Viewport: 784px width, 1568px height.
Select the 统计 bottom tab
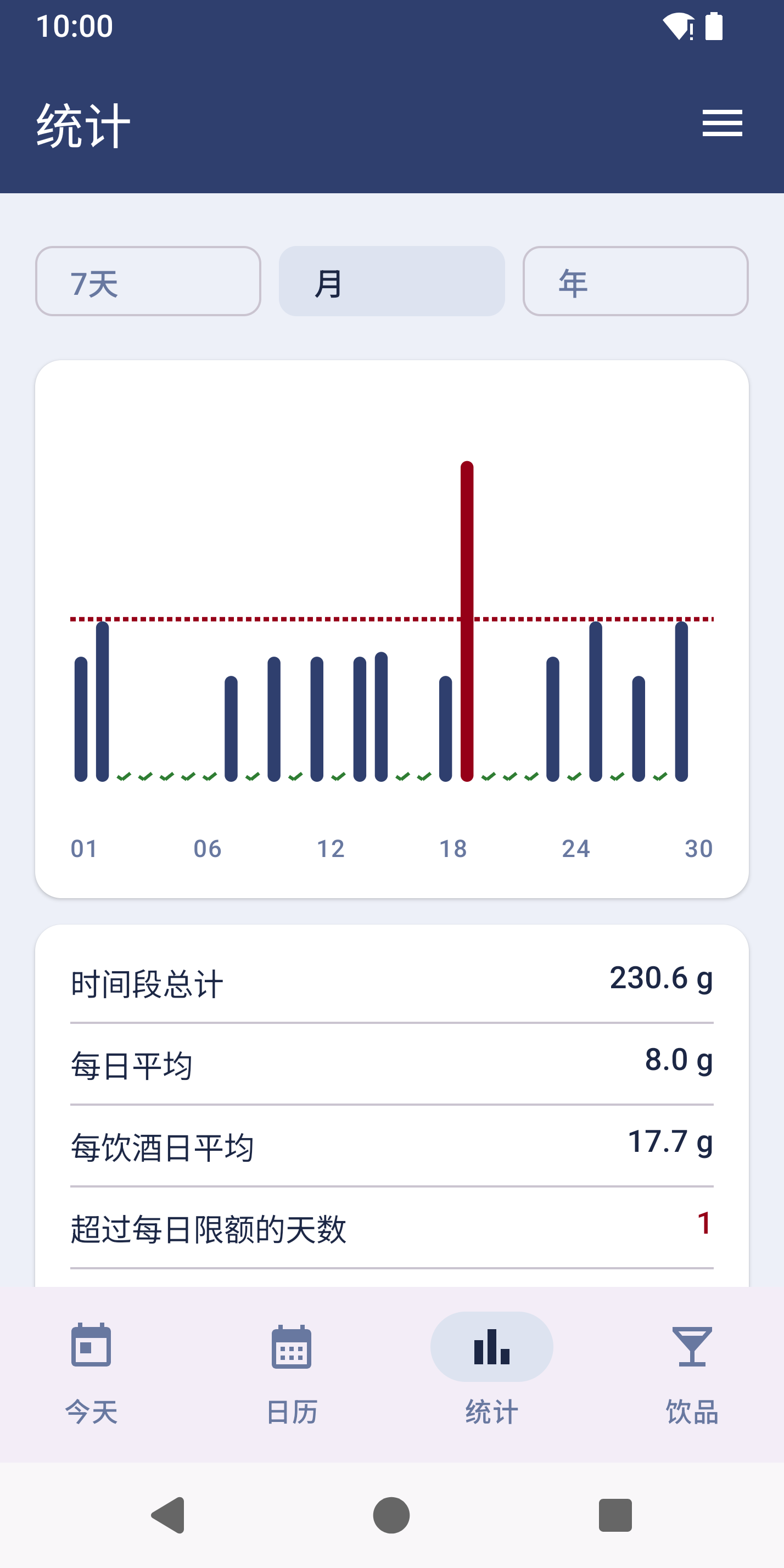(492, 1374)
